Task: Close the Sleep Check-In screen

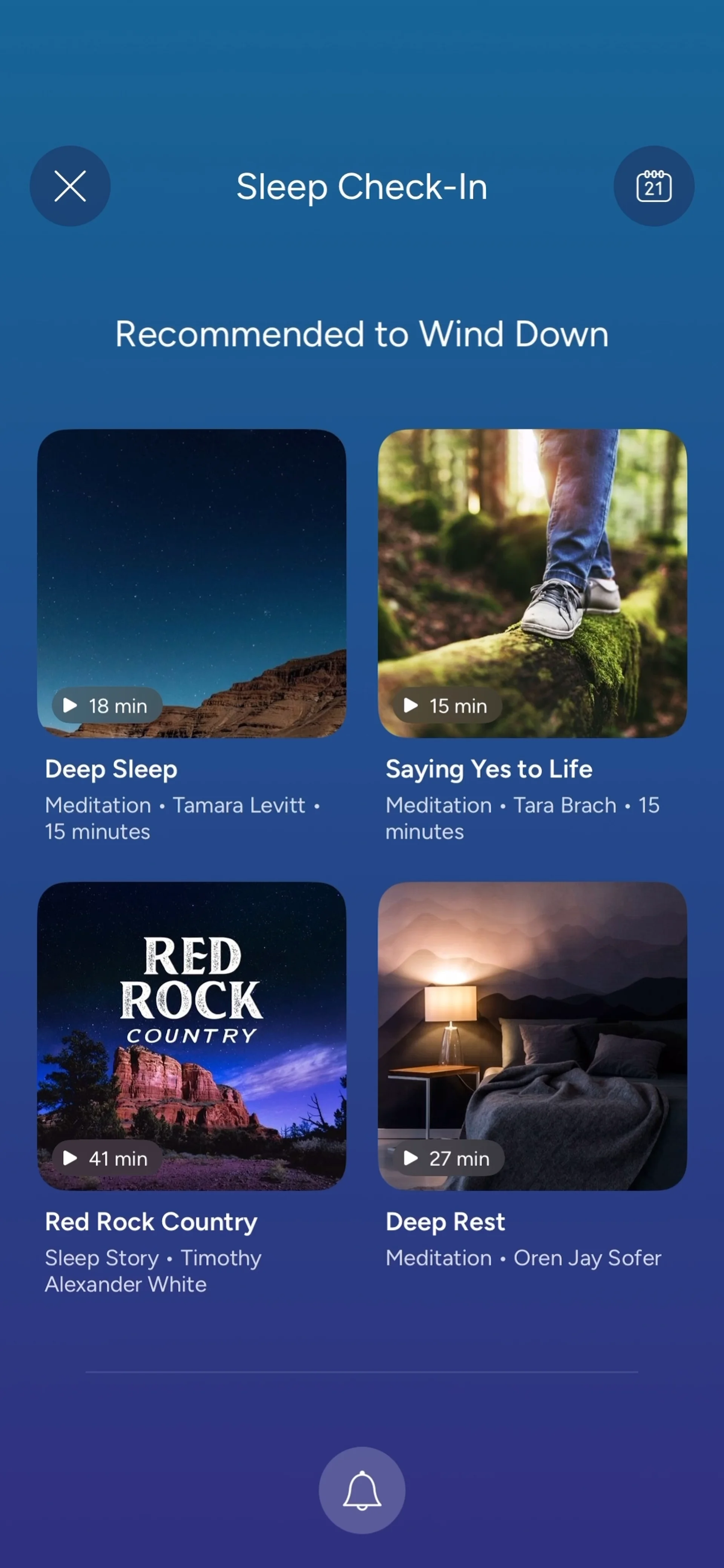Action: click(70, 185)
